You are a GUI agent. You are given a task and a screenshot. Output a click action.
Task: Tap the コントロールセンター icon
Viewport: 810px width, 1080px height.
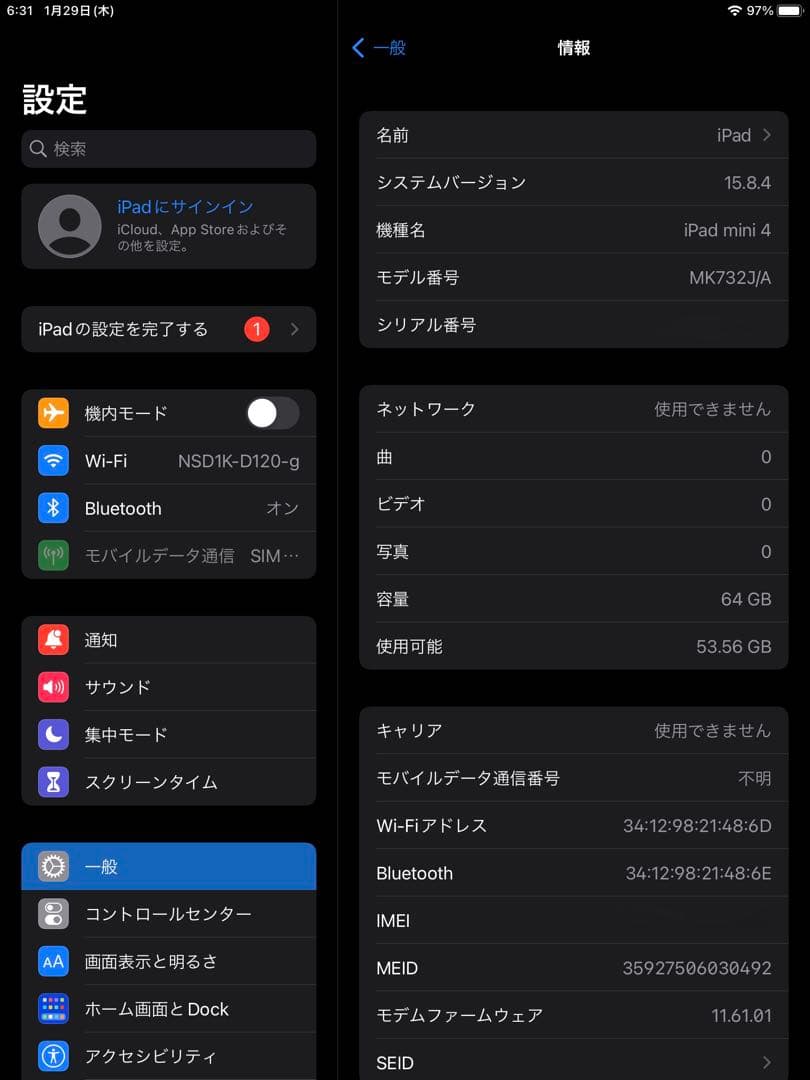53,913
